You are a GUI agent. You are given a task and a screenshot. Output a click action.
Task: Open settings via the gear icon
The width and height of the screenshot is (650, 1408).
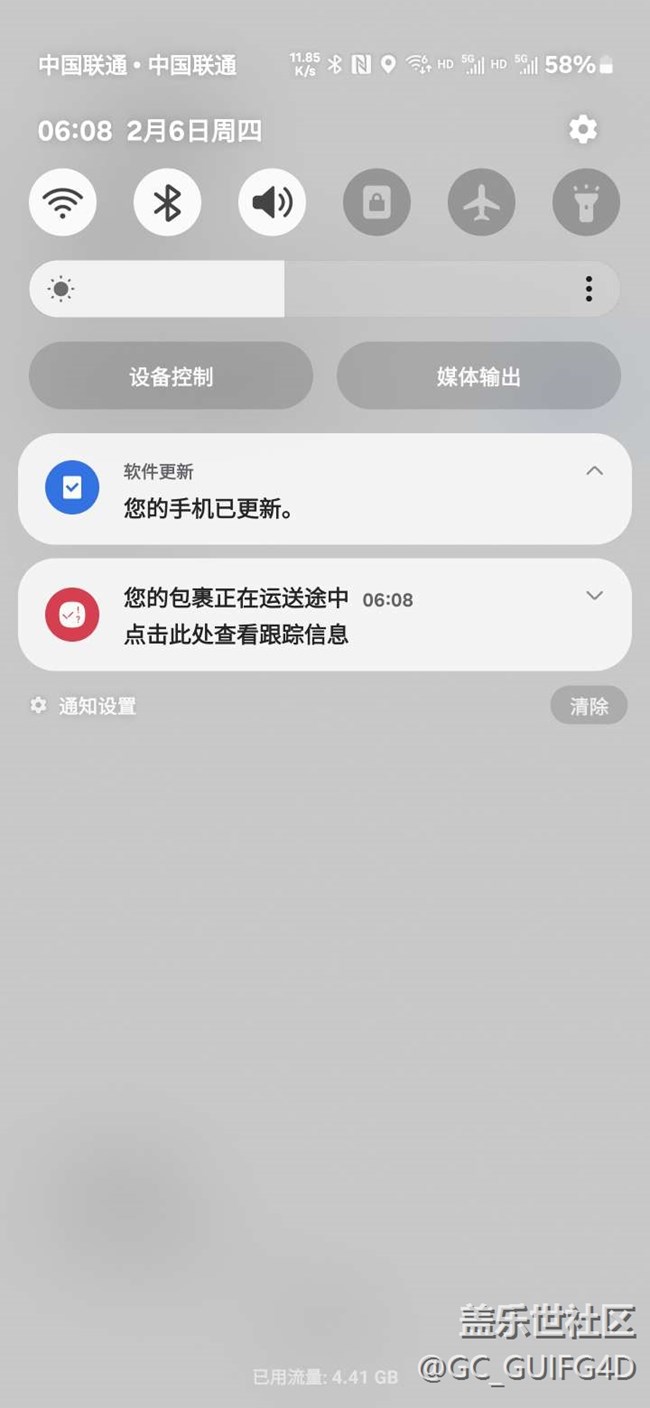pos(582,129)
